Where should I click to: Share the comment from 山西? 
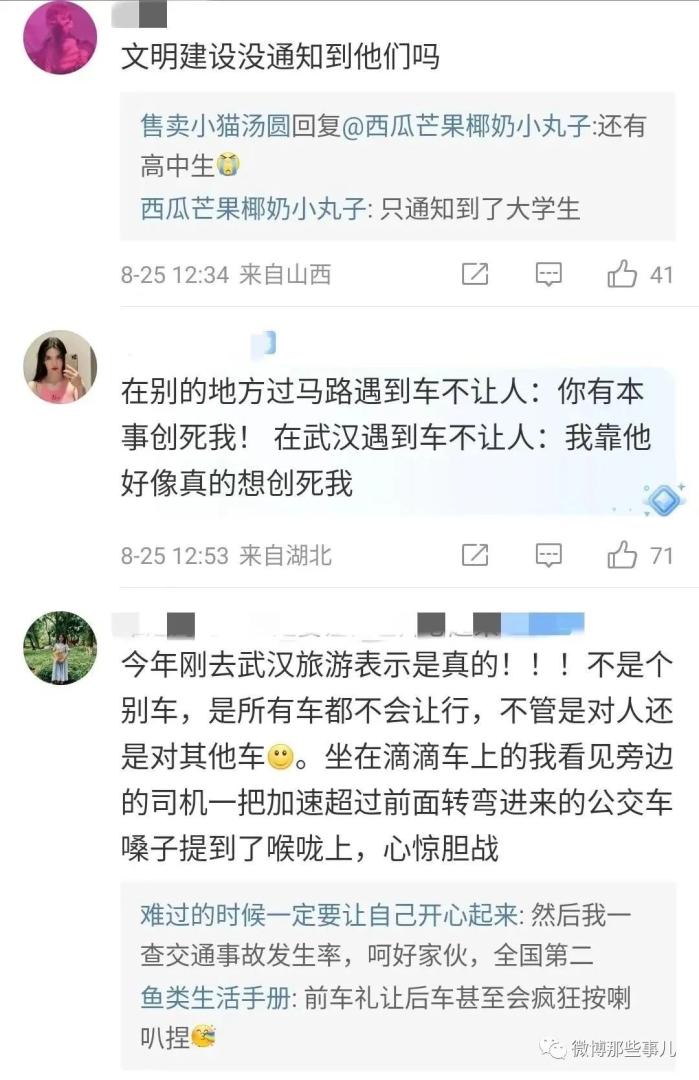(x=475, y=274)
